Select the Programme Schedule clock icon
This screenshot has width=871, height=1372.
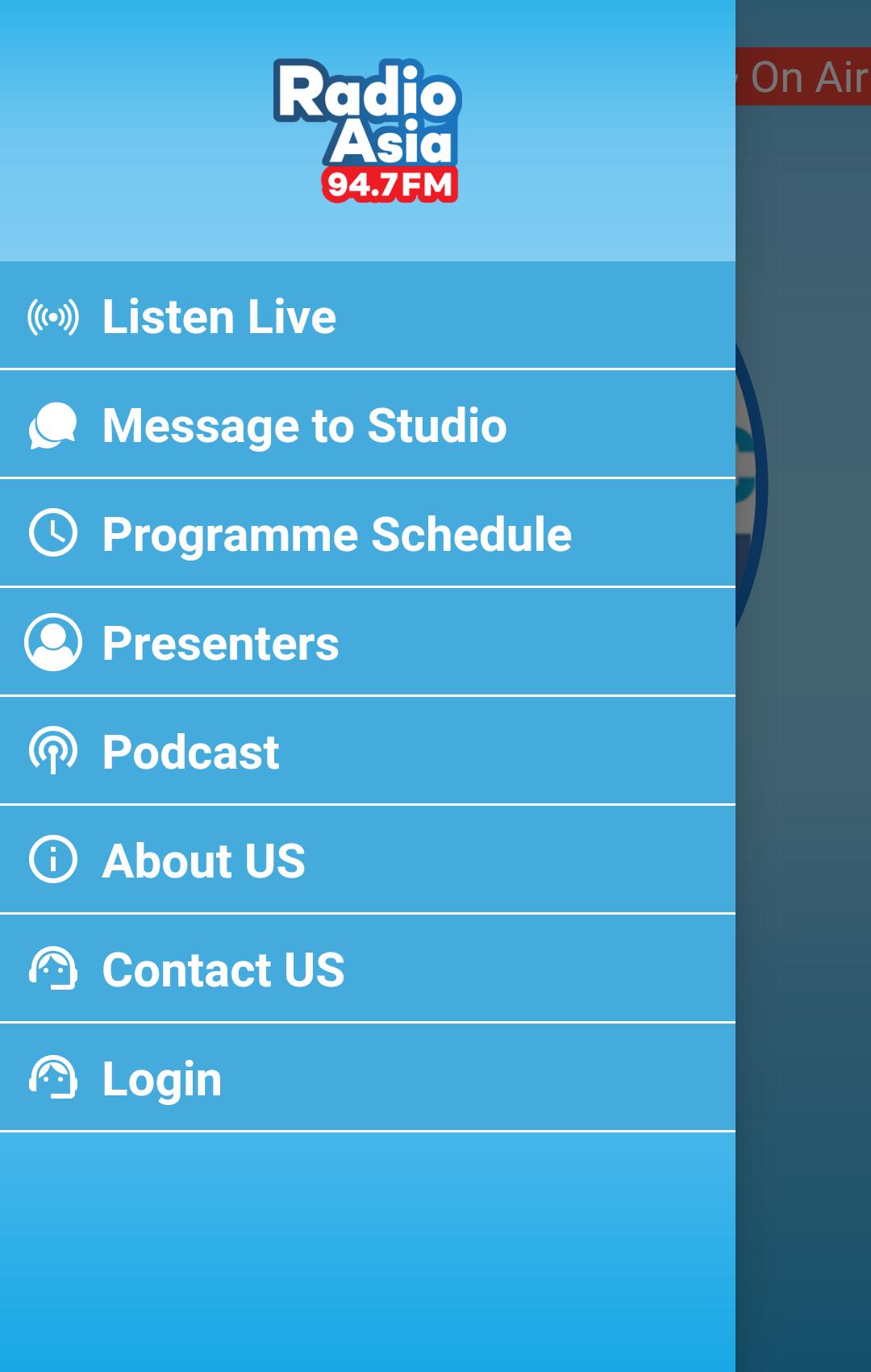52,534
